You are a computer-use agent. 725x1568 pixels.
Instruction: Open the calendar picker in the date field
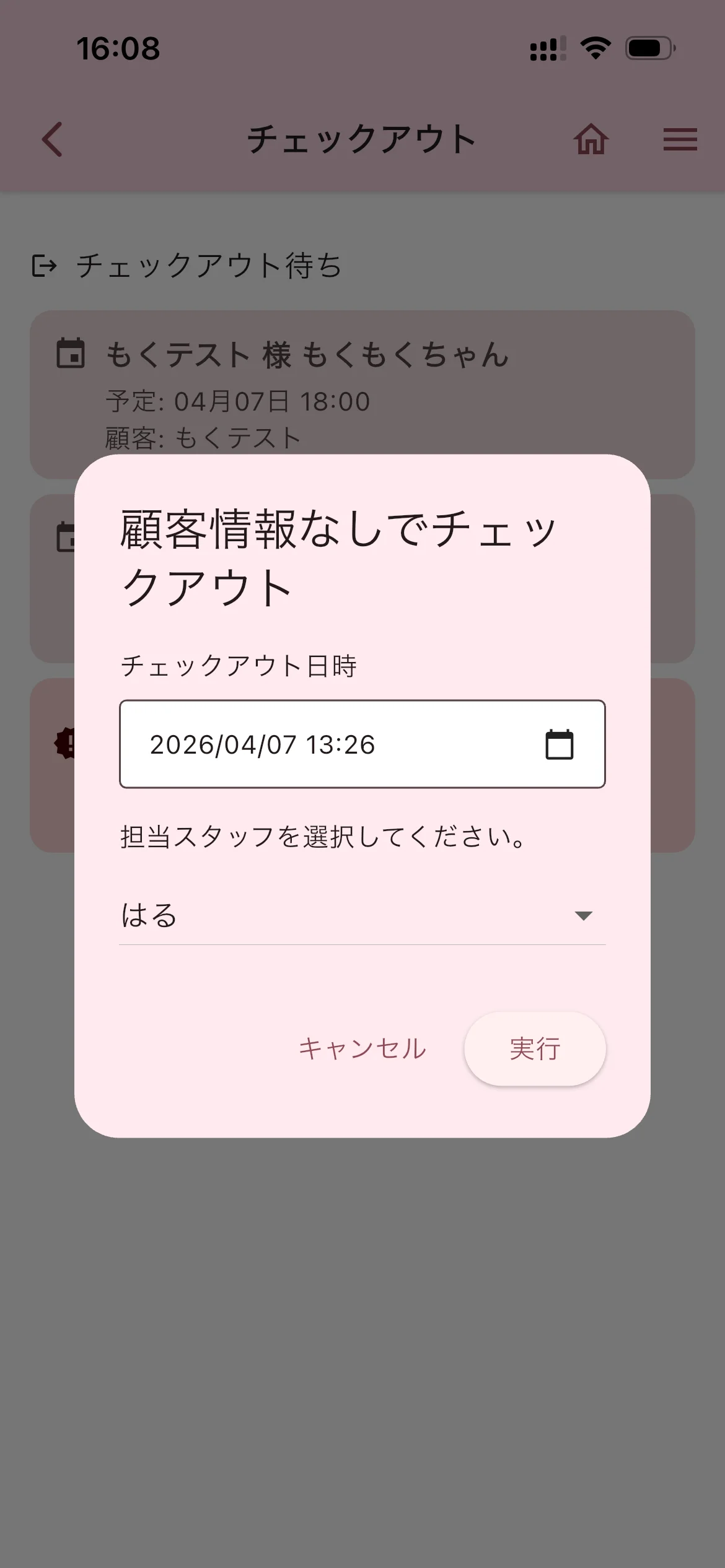click(x=559, y=744)
